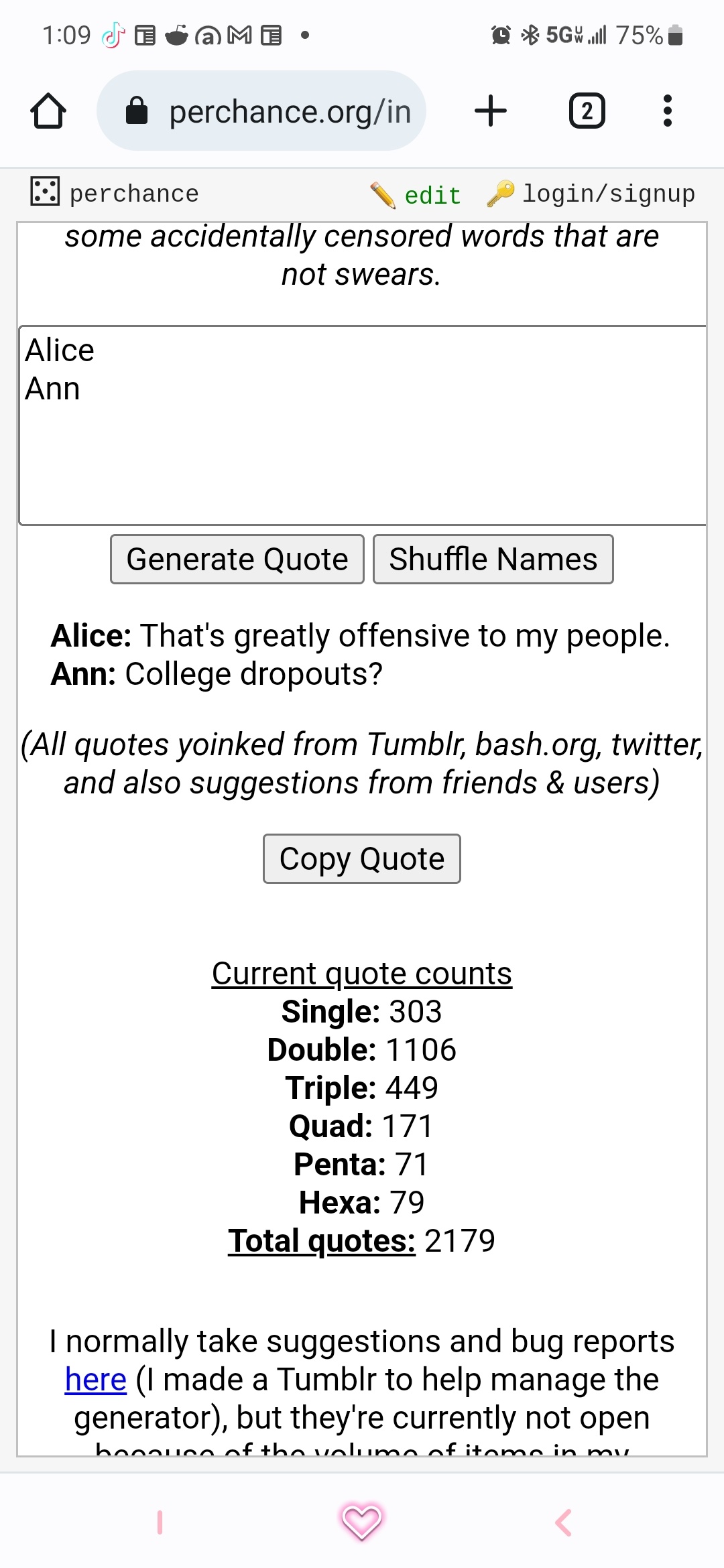This screenshot has height=1568, width=724.
Task: Tap the edit link
Action: [x=416, y=195]
